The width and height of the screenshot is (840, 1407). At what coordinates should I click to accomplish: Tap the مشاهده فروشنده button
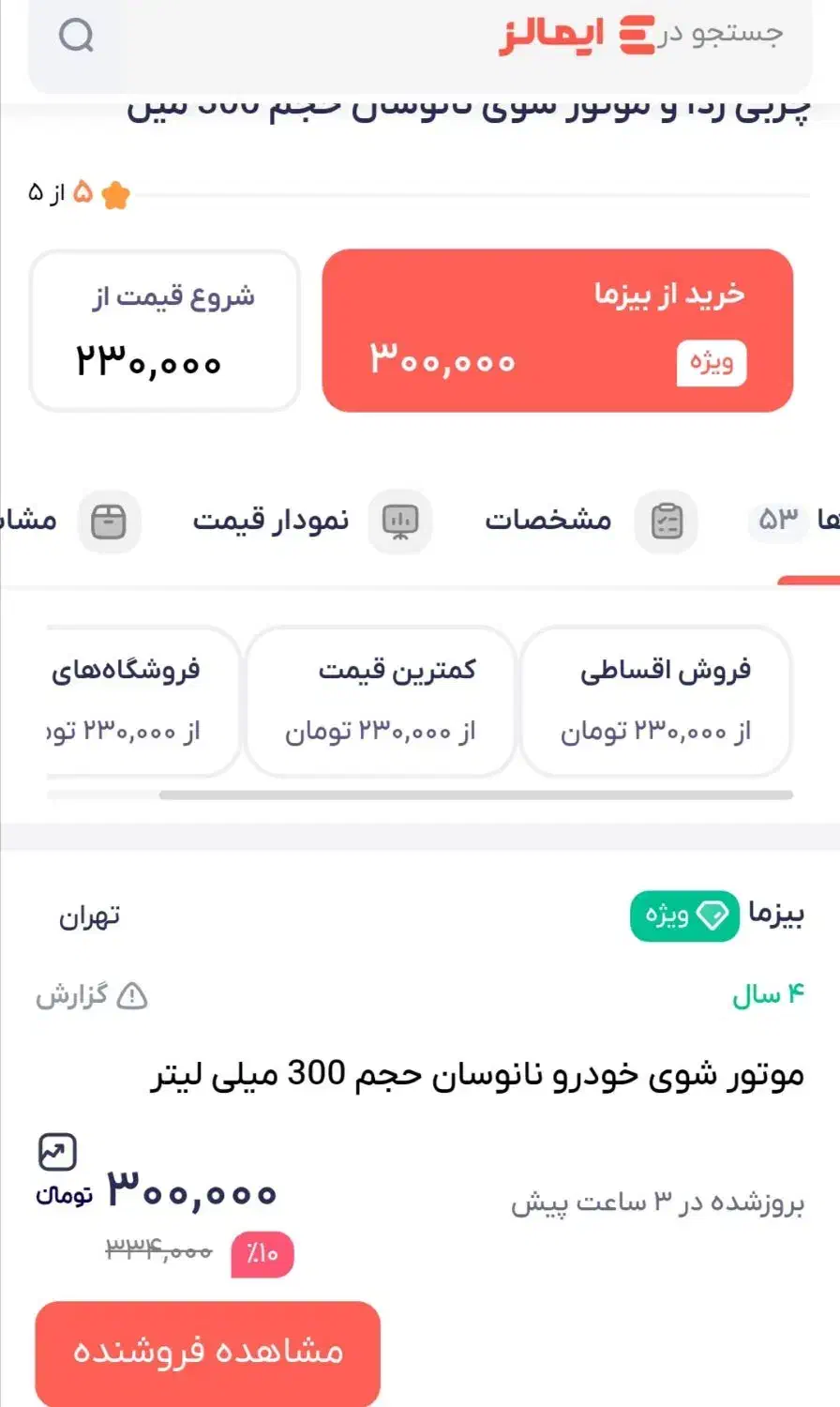208,1352
